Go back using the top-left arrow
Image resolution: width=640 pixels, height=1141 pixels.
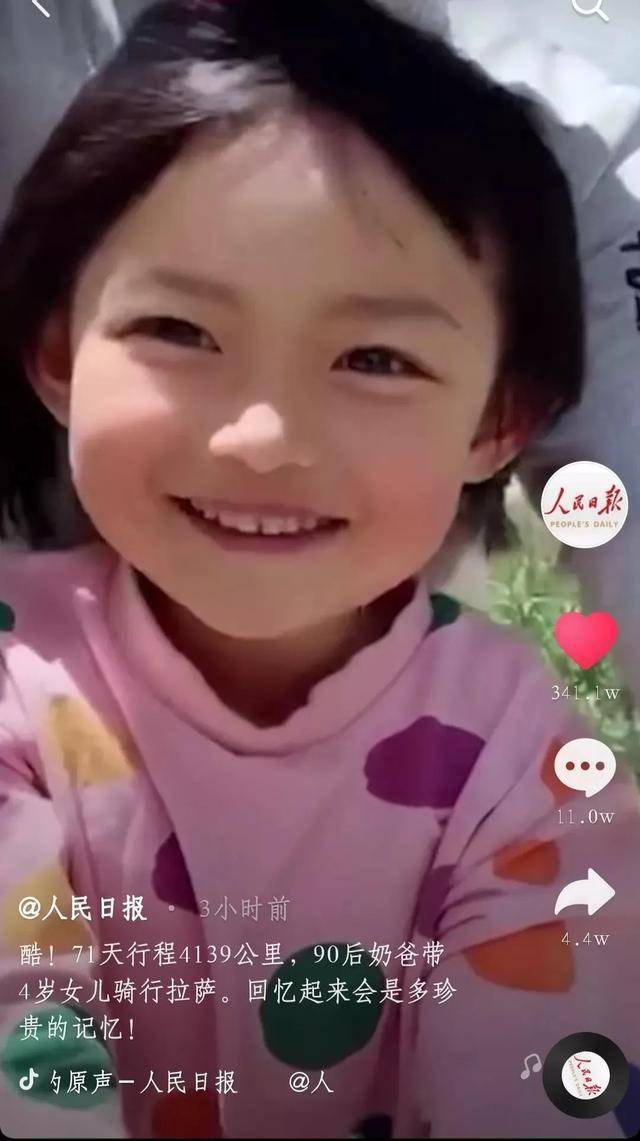point(38,6)
